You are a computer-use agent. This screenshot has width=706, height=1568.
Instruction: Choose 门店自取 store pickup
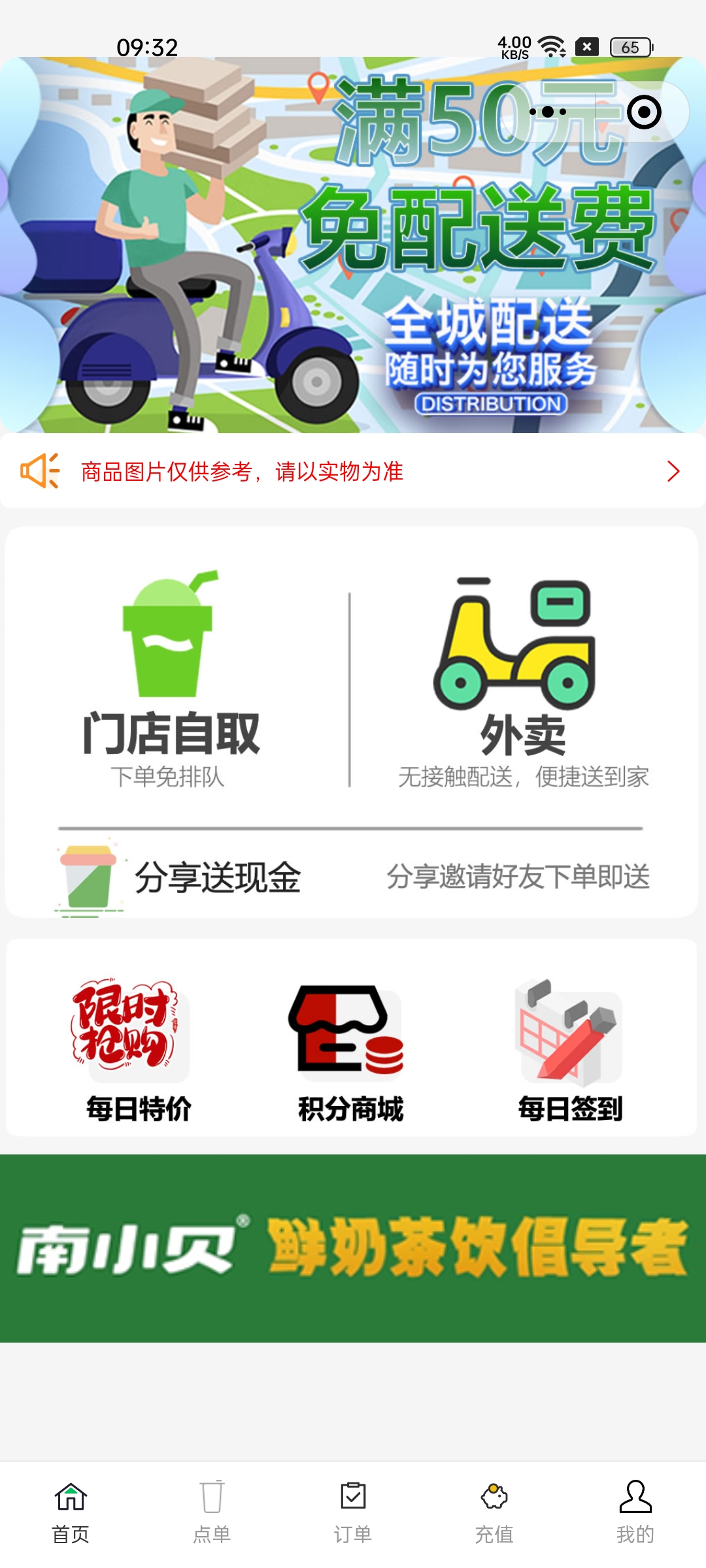(171, 679)
